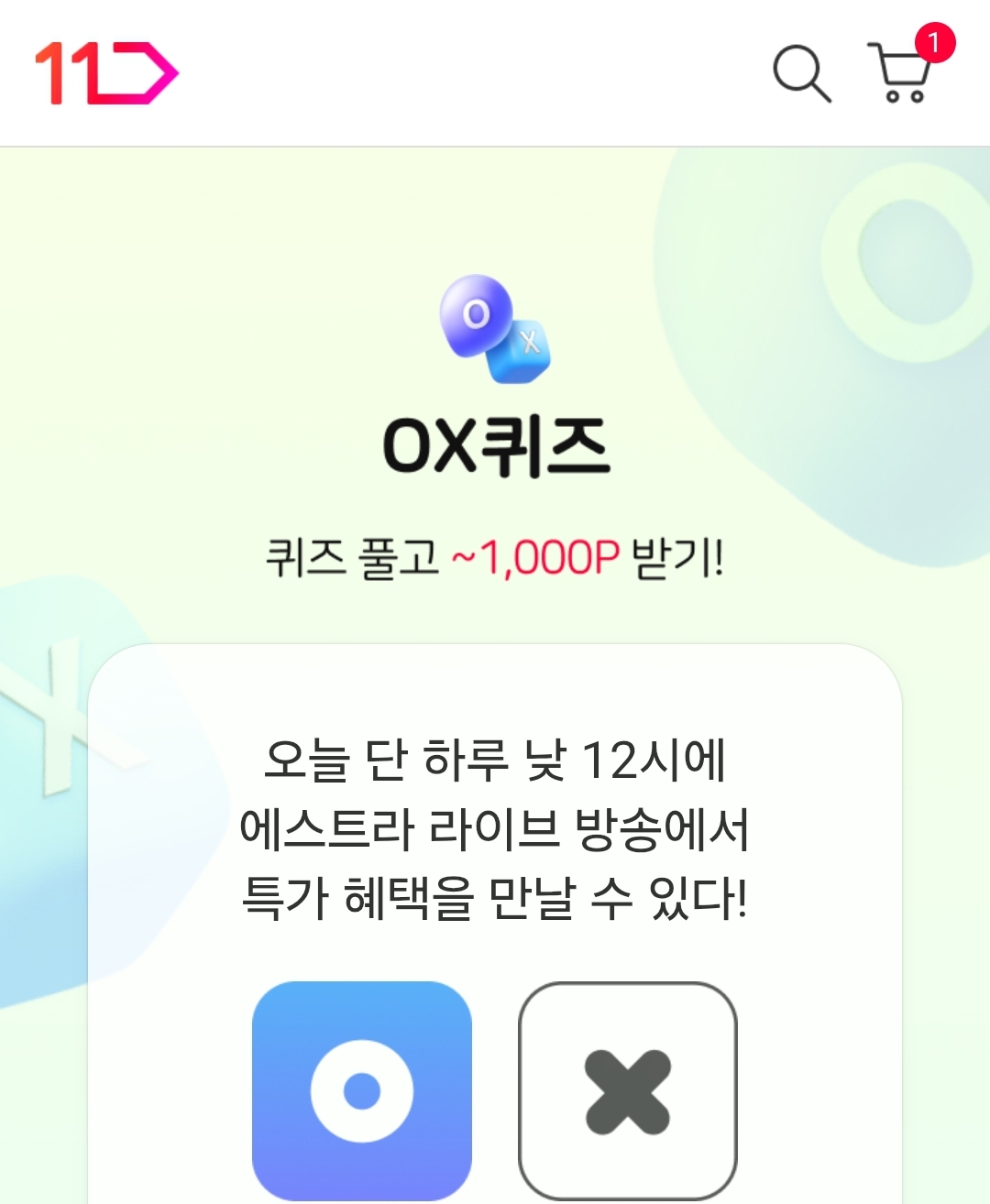Open the shopping cart

tap(903, 73)
